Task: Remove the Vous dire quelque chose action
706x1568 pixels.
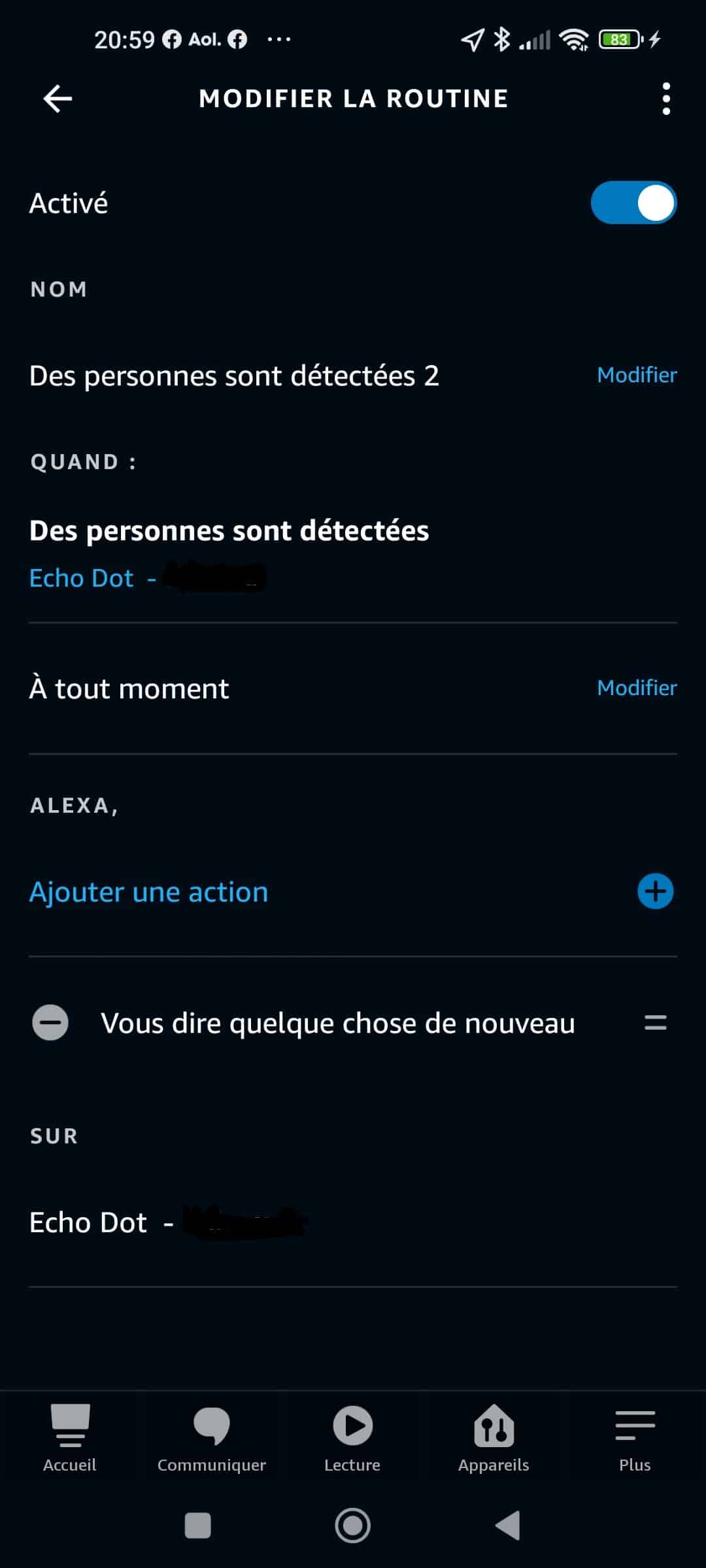Action: [50, 1022]
